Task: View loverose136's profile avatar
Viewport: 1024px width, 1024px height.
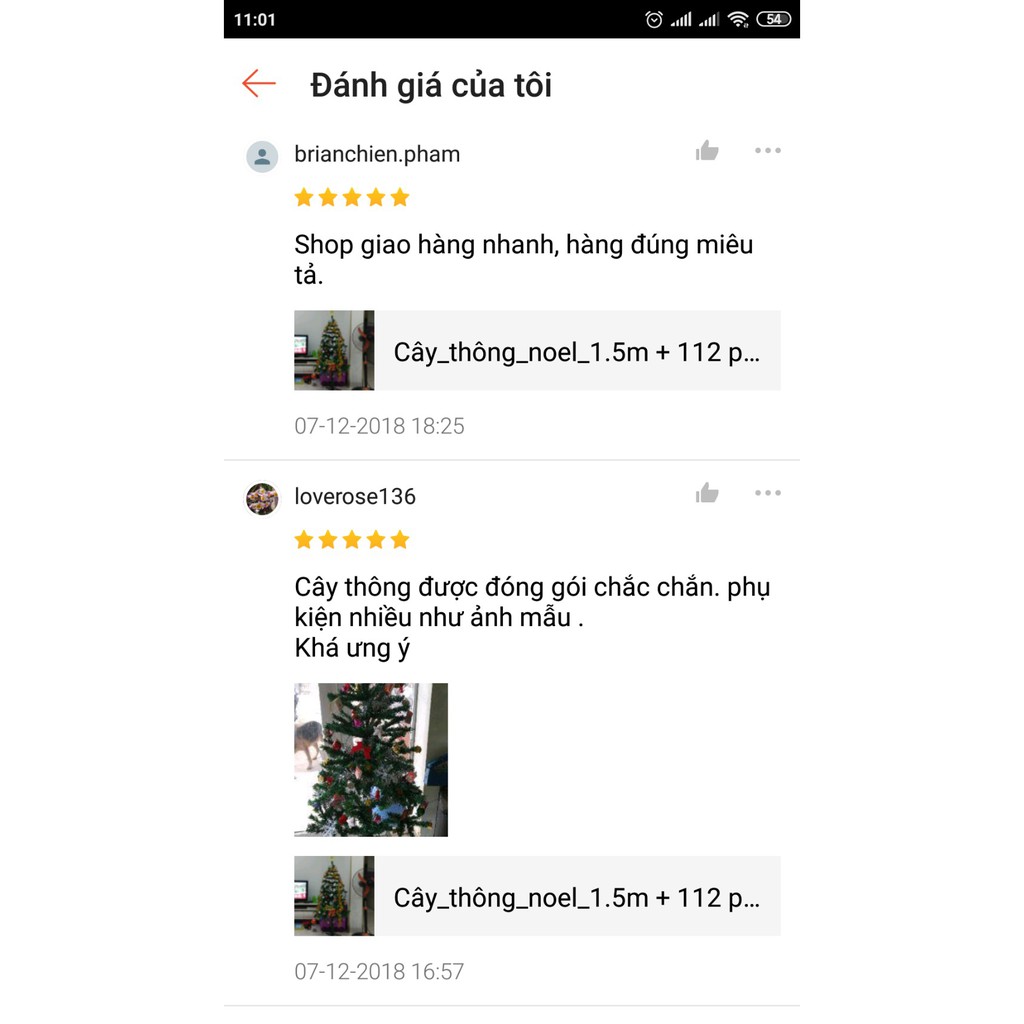Action: tap(262, 498)
